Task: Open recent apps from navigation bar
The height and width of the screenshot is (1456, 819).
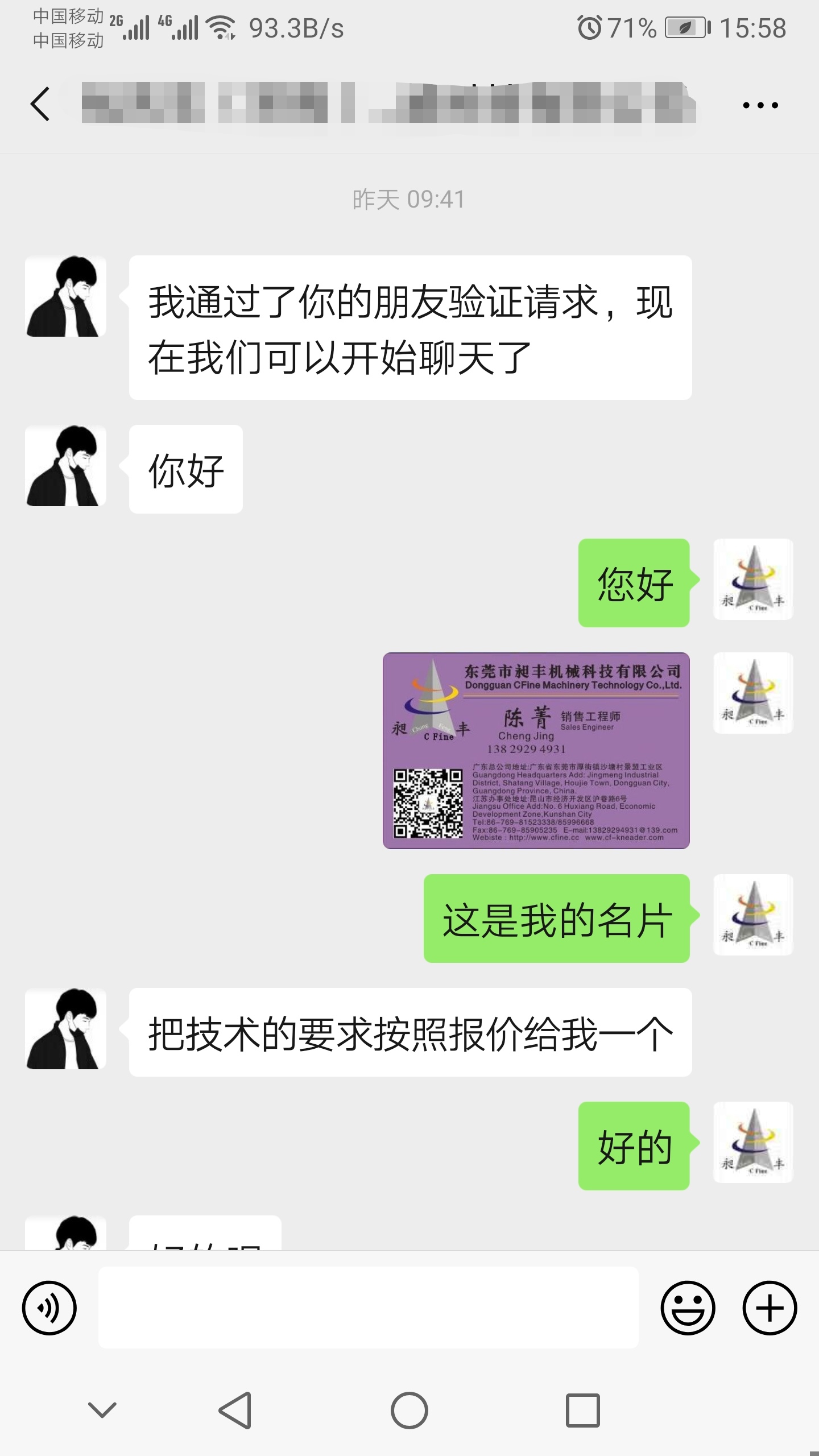Action: [x=582, y=1410]
